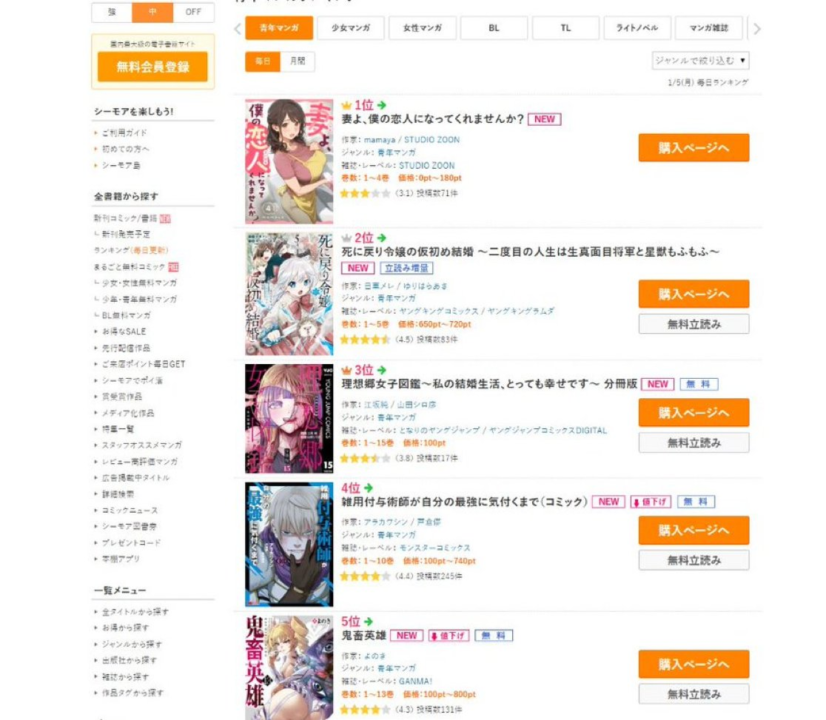Open purchase page for 妻よ、僕の恋人になってくれませんか?
This screenshot has height=720, width=826.
click(693, 148)
